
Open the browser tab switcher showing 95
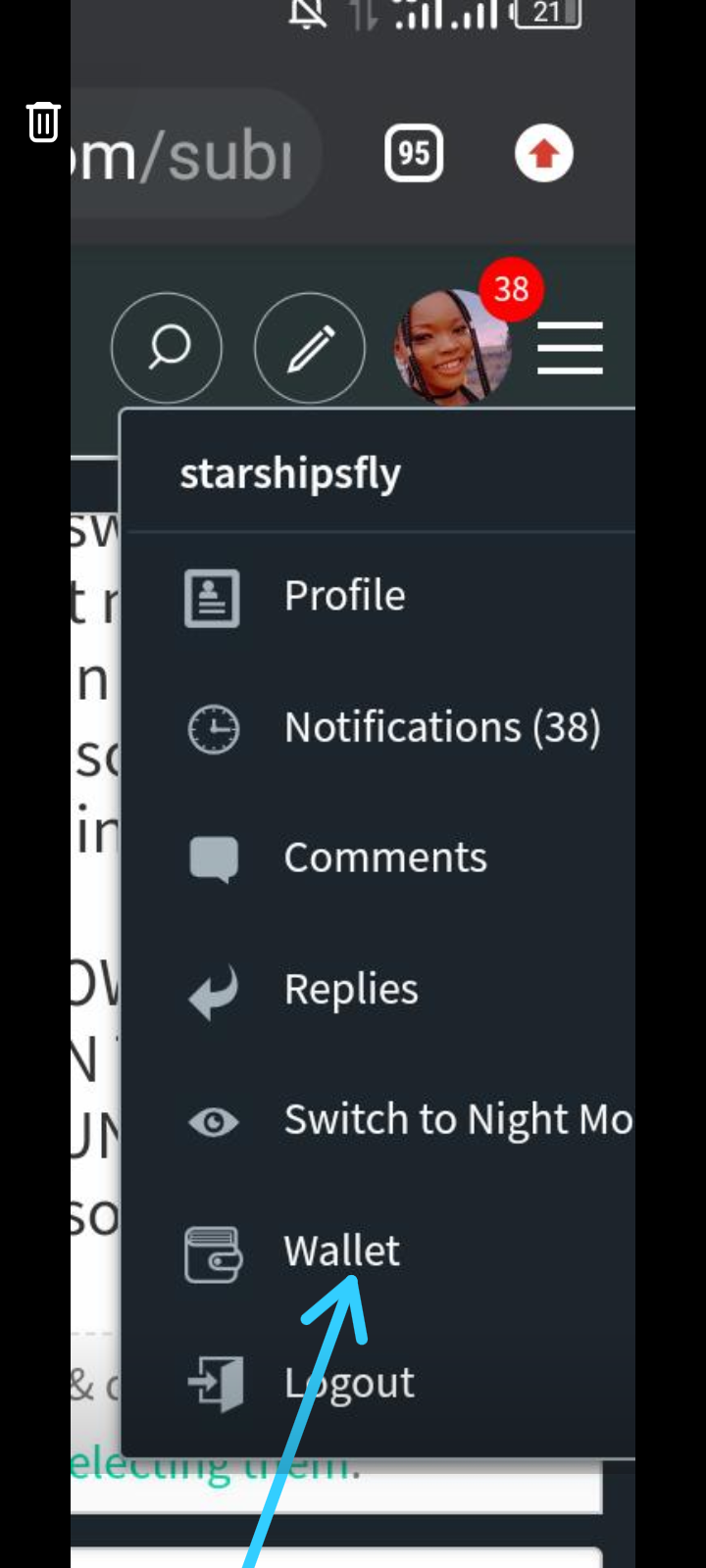point(414,154)
